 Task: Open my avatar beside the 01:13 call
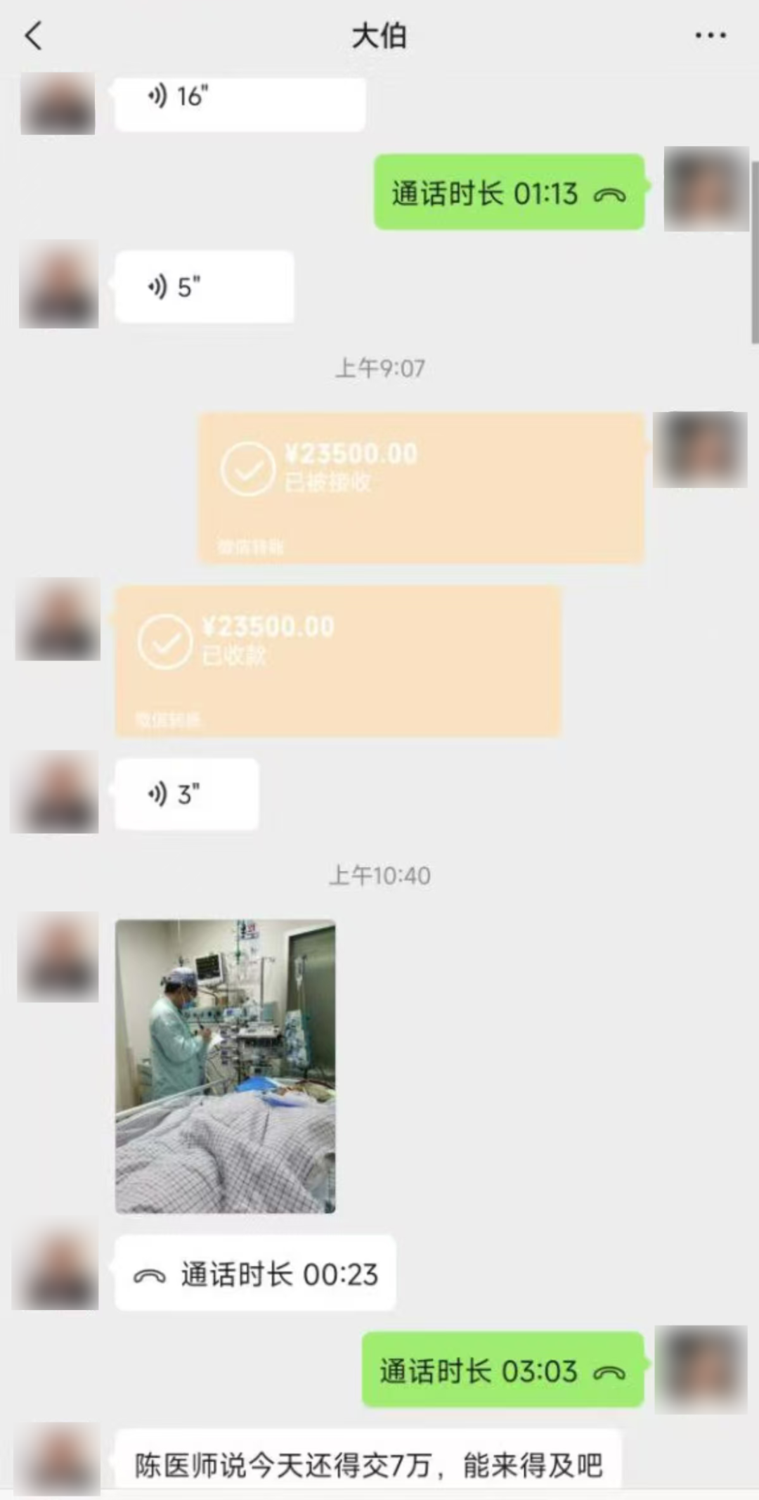coord(706,189)
